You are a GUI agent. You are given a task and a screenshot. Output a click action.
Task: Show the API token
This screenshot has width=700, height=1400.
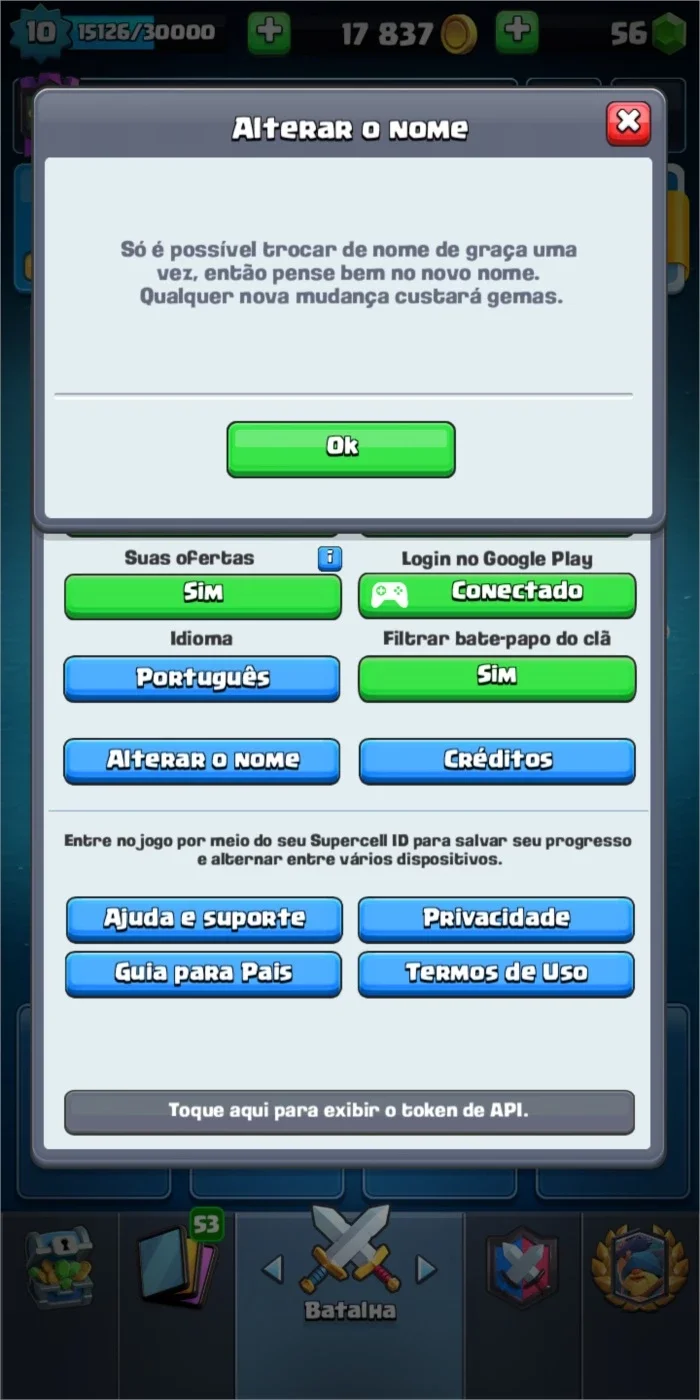tap(349, 1112)
